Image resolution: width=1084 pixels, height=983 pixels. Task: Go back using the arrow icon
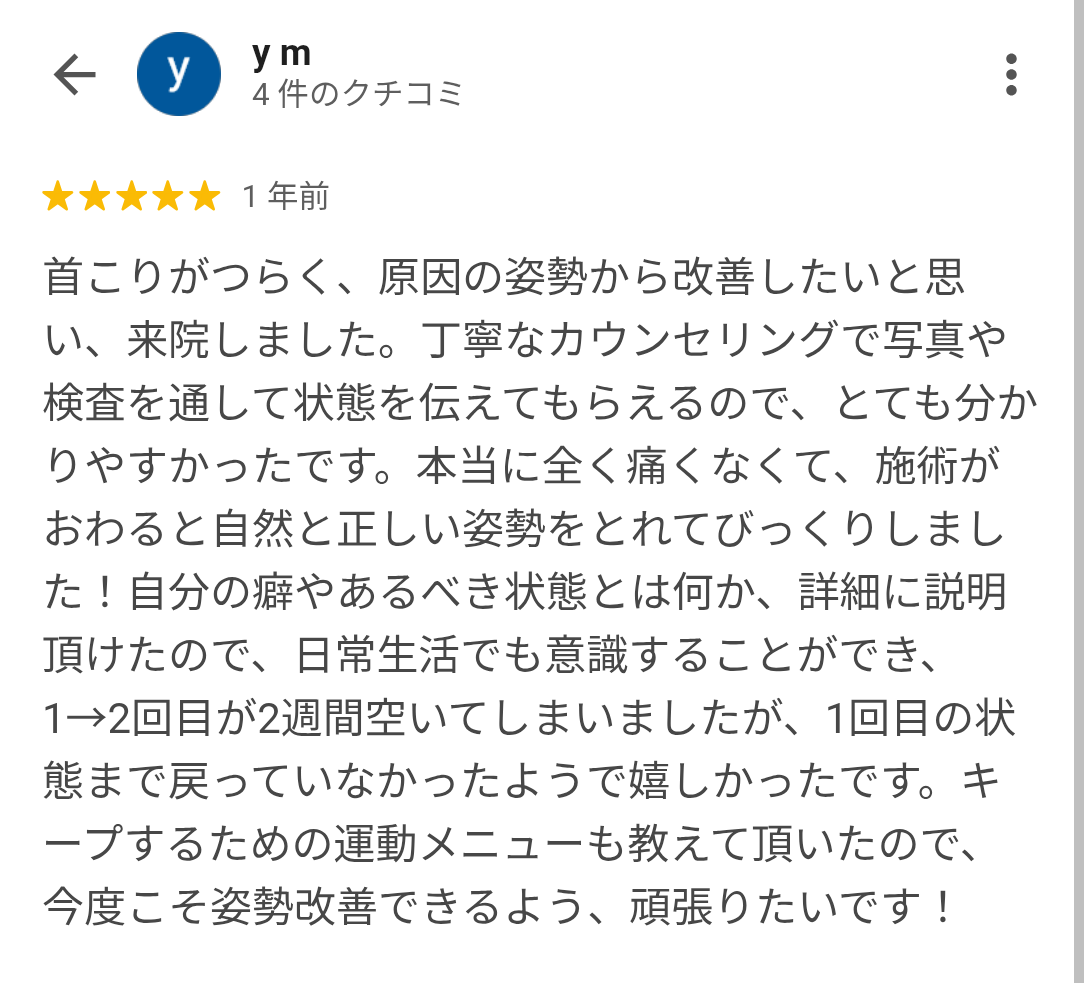coord(74,75)
